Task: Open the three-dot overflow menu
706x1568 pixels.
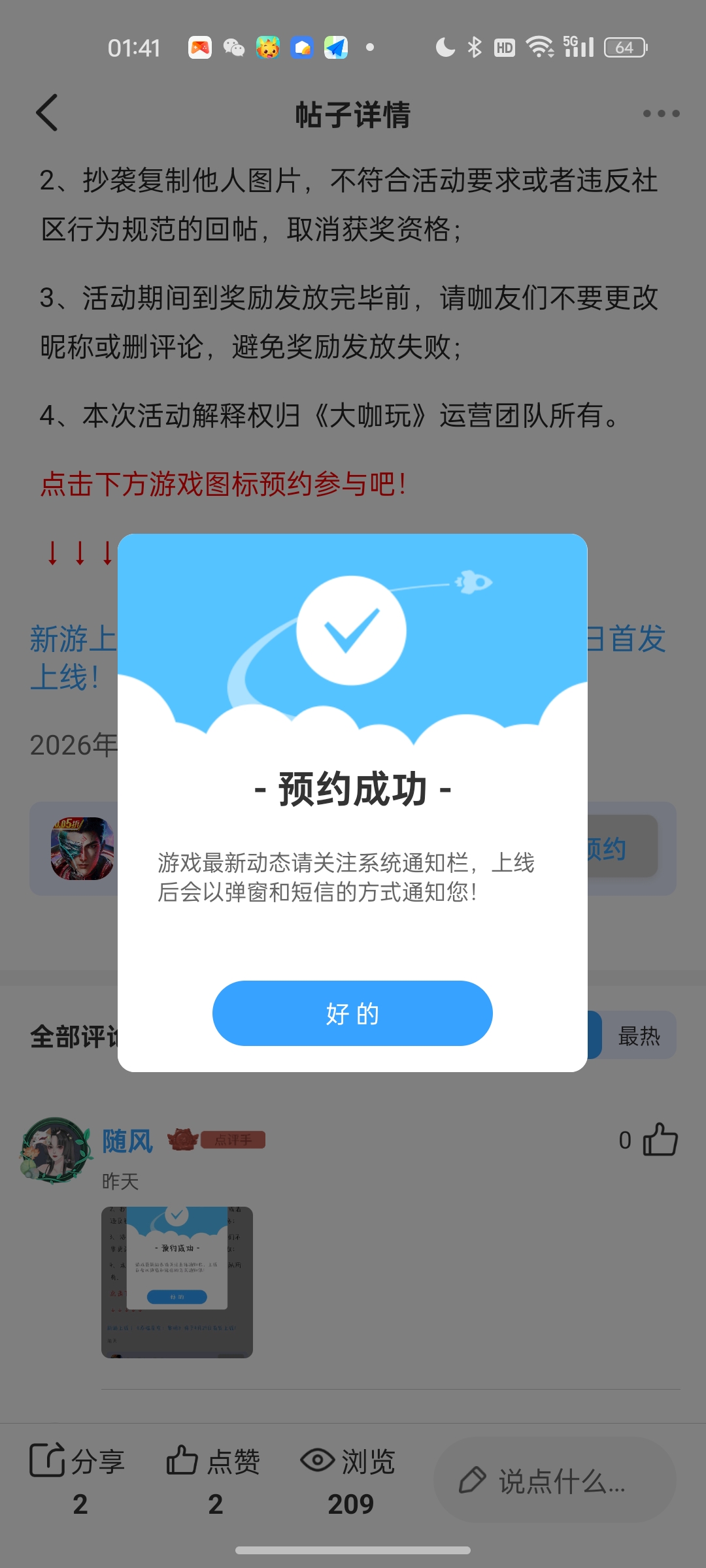Action: [661, 114]
